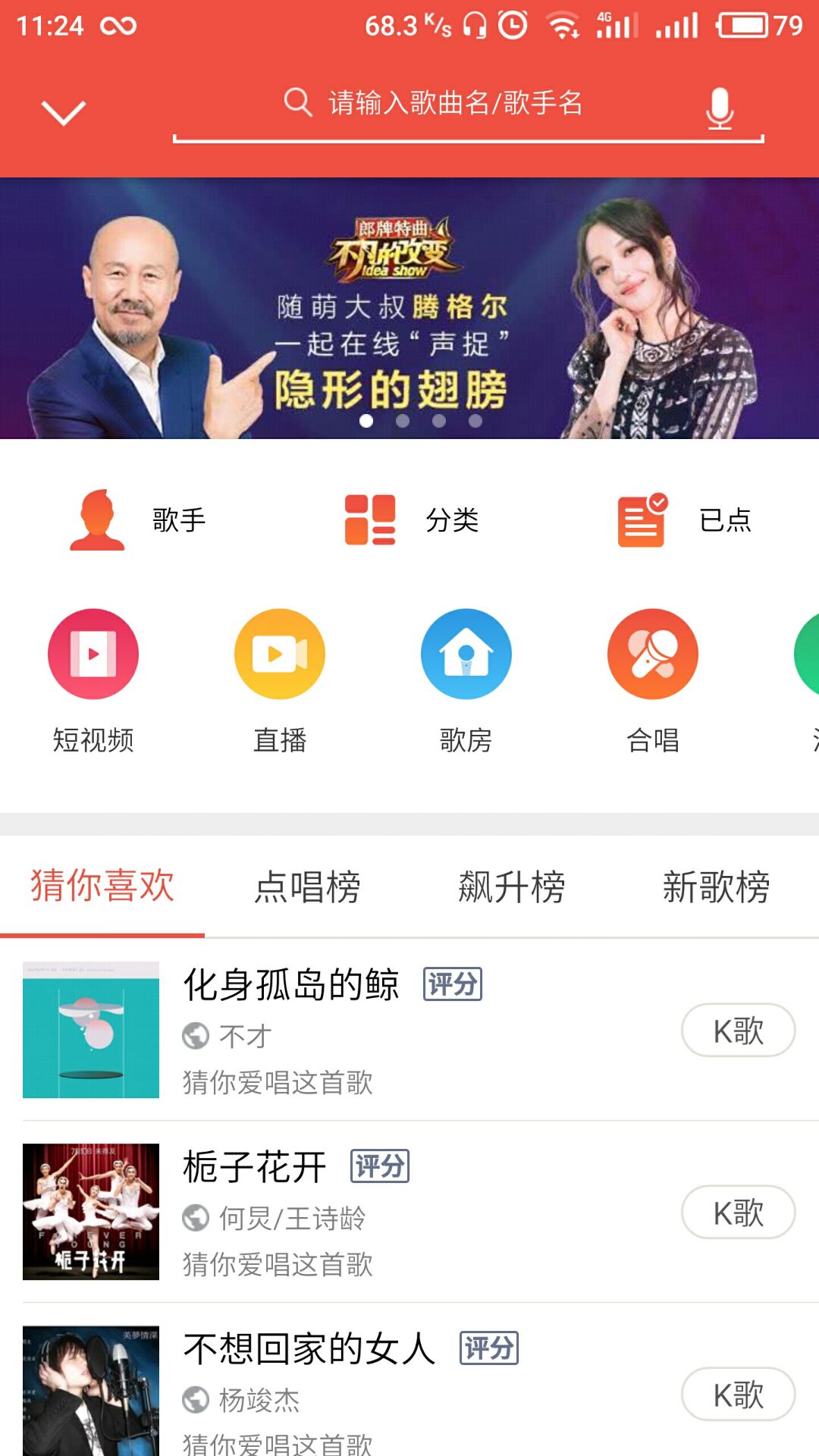Switch to the 点唱榜 tab
This screenshot has height=1456, width=819.
tap(307, 886)
